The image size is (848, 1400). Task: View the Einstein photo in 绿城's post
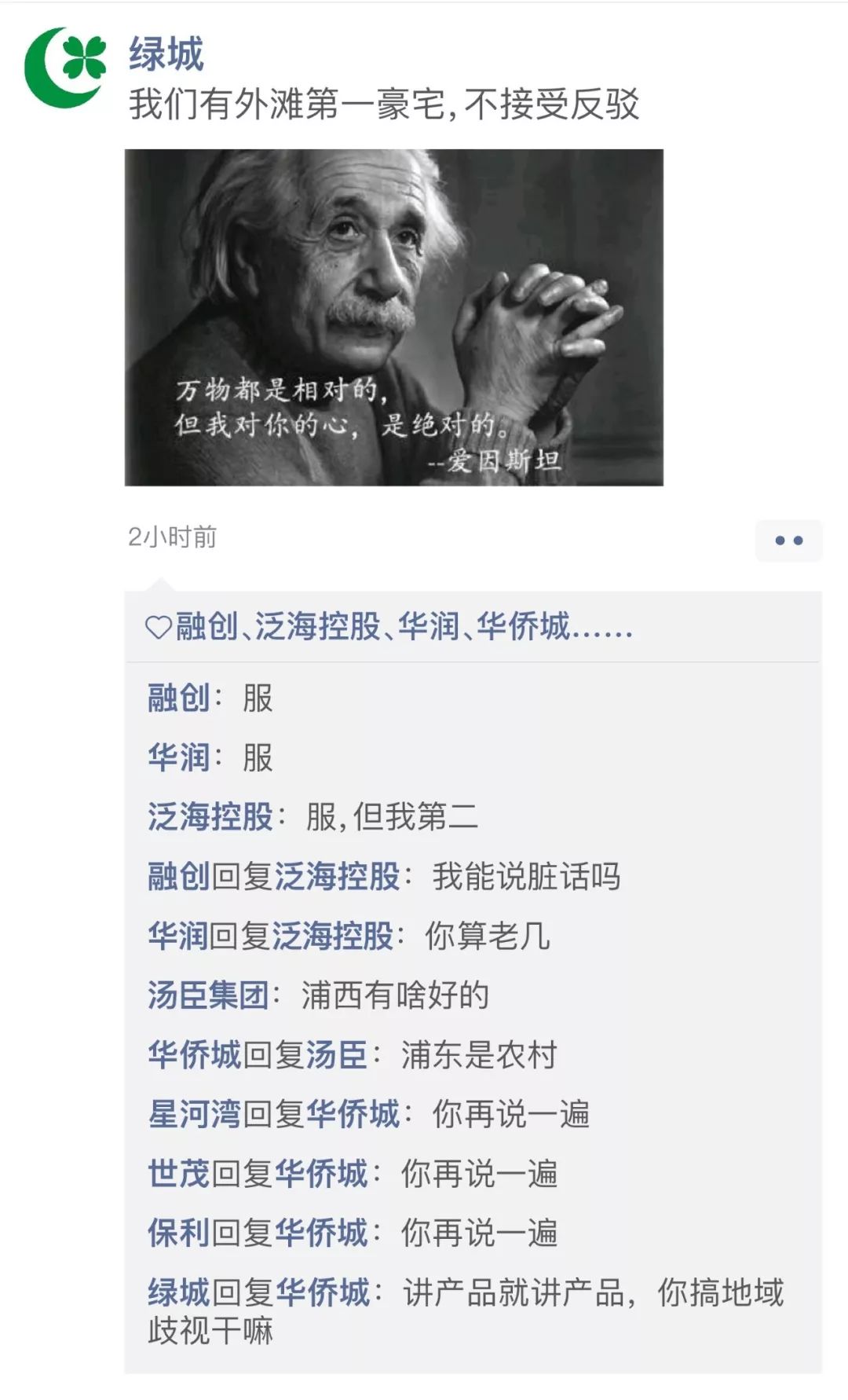[x=393, y=317]
